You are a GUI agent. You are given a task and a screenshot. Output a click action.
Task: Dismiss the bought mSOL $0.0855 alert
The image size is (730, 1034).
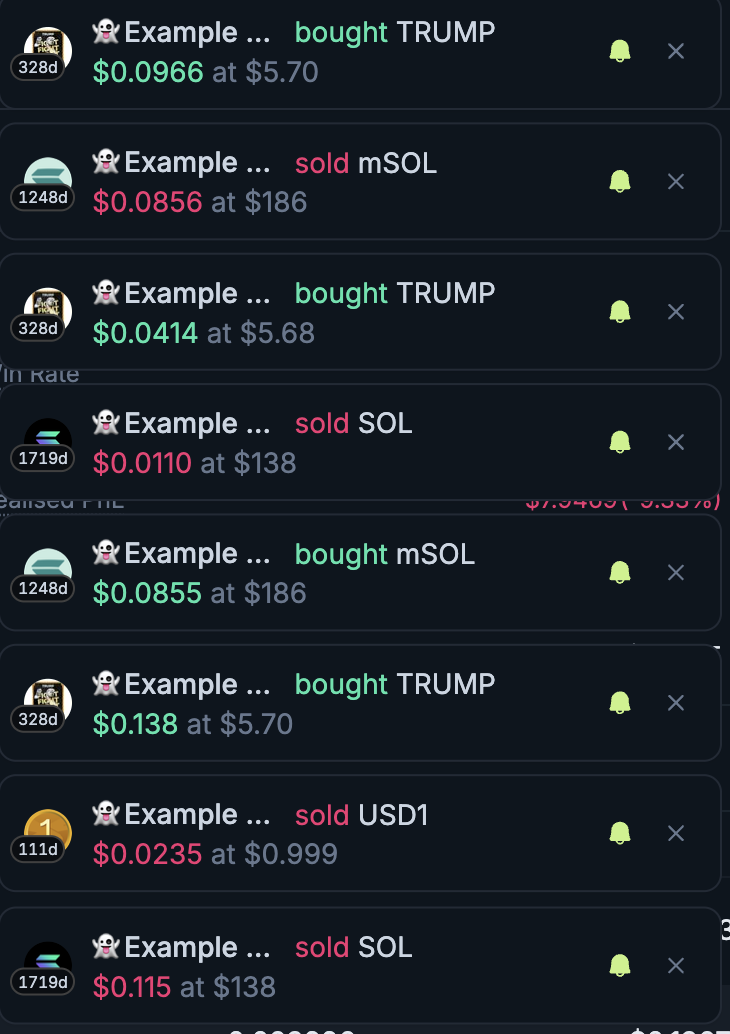coord(676,572)
